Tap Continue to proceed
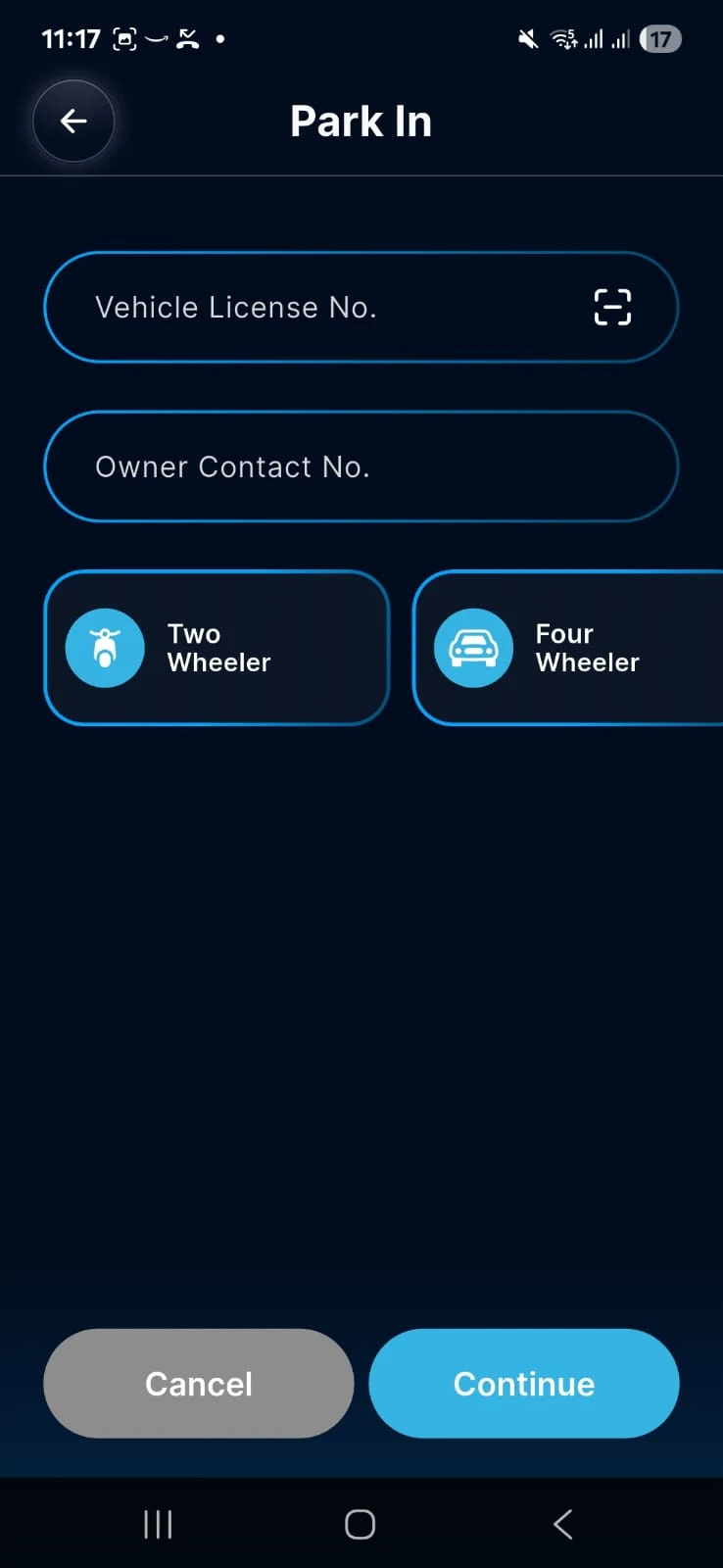Viewport: 723px width, 1568px height. click(x=524, y=1384)
